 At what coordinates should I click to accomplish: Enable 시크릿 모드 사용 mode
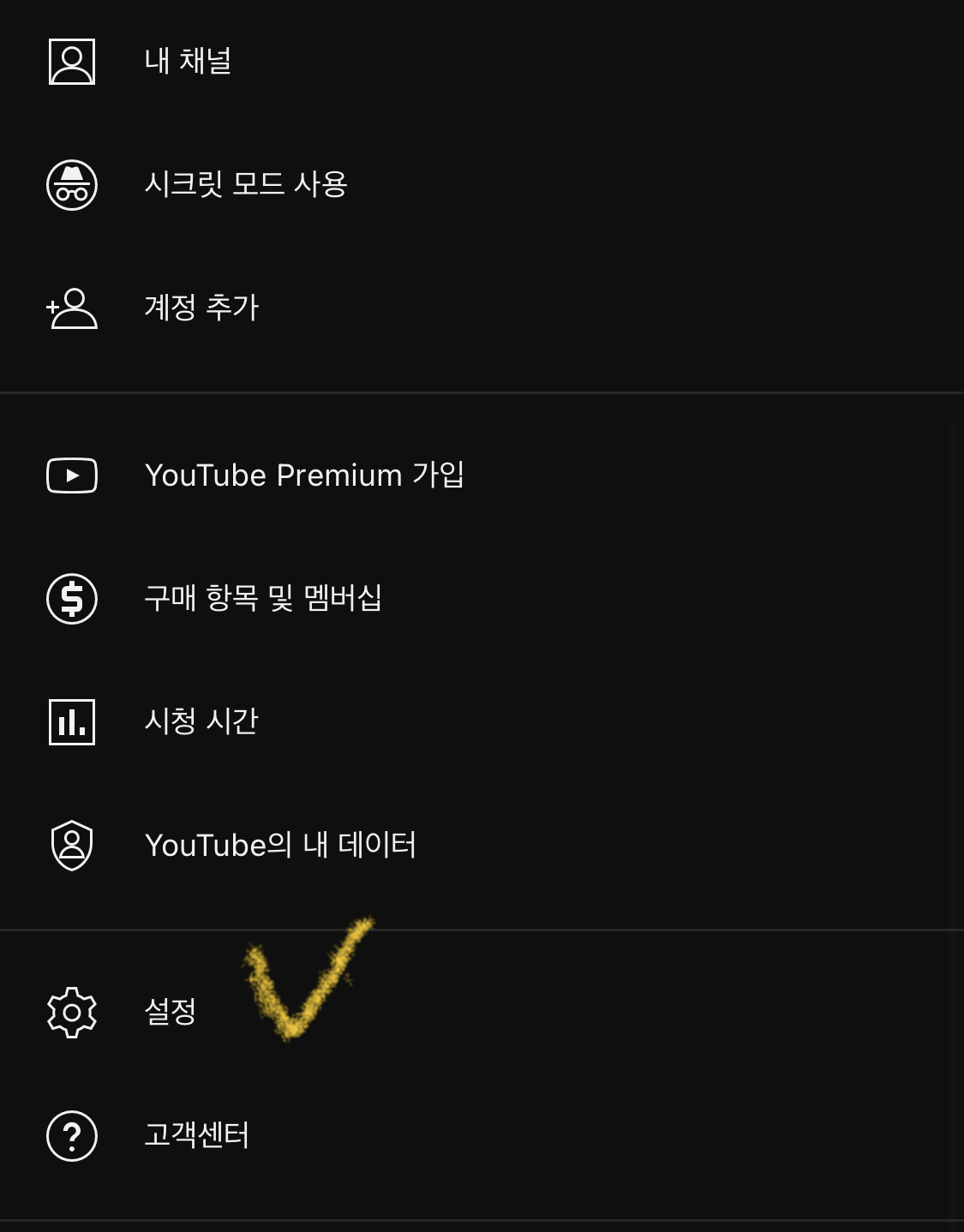(246, 184)
